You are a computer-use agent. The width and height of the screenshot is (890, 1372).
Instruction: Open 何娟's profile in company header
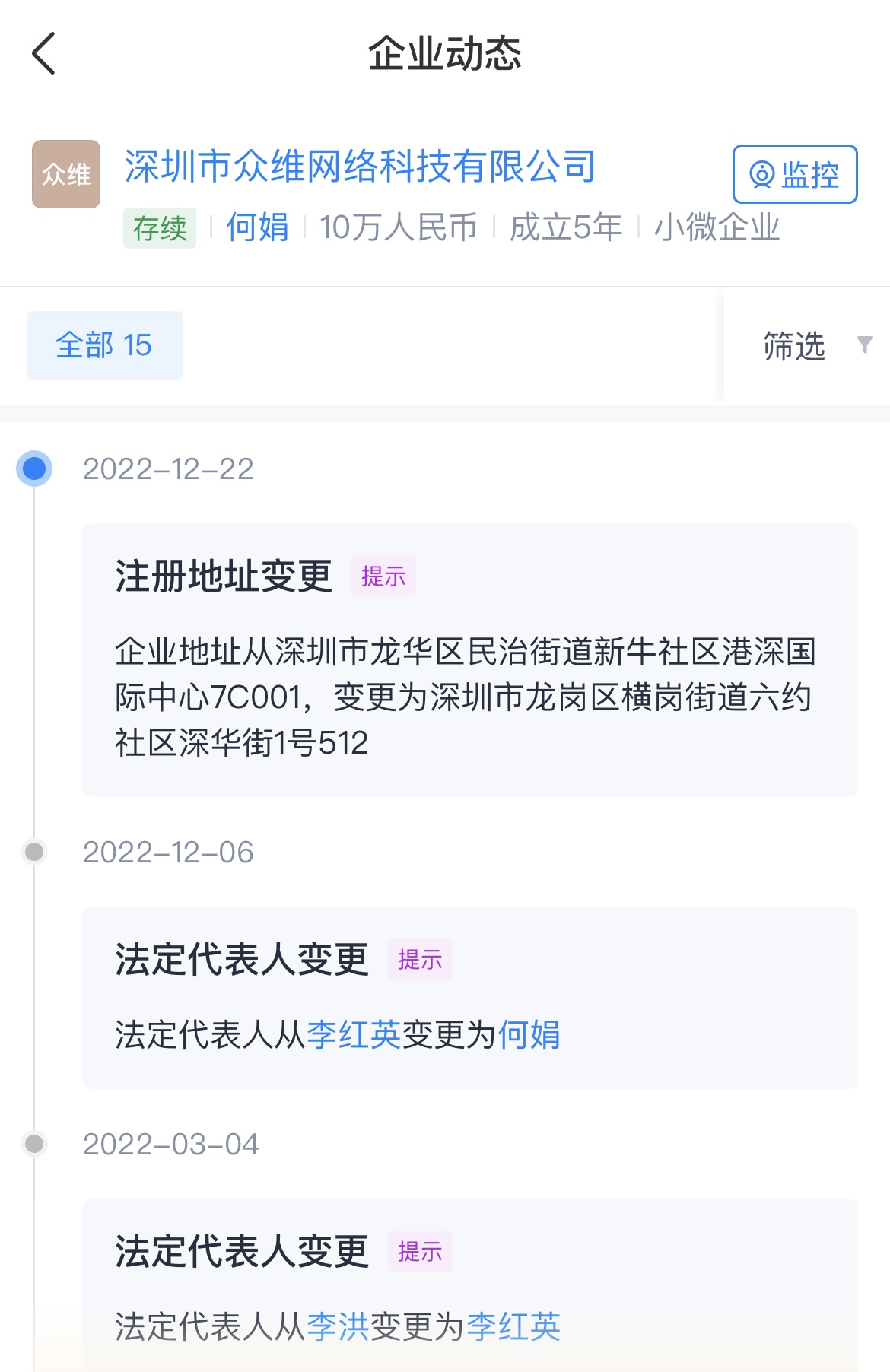tap(257, 227)
